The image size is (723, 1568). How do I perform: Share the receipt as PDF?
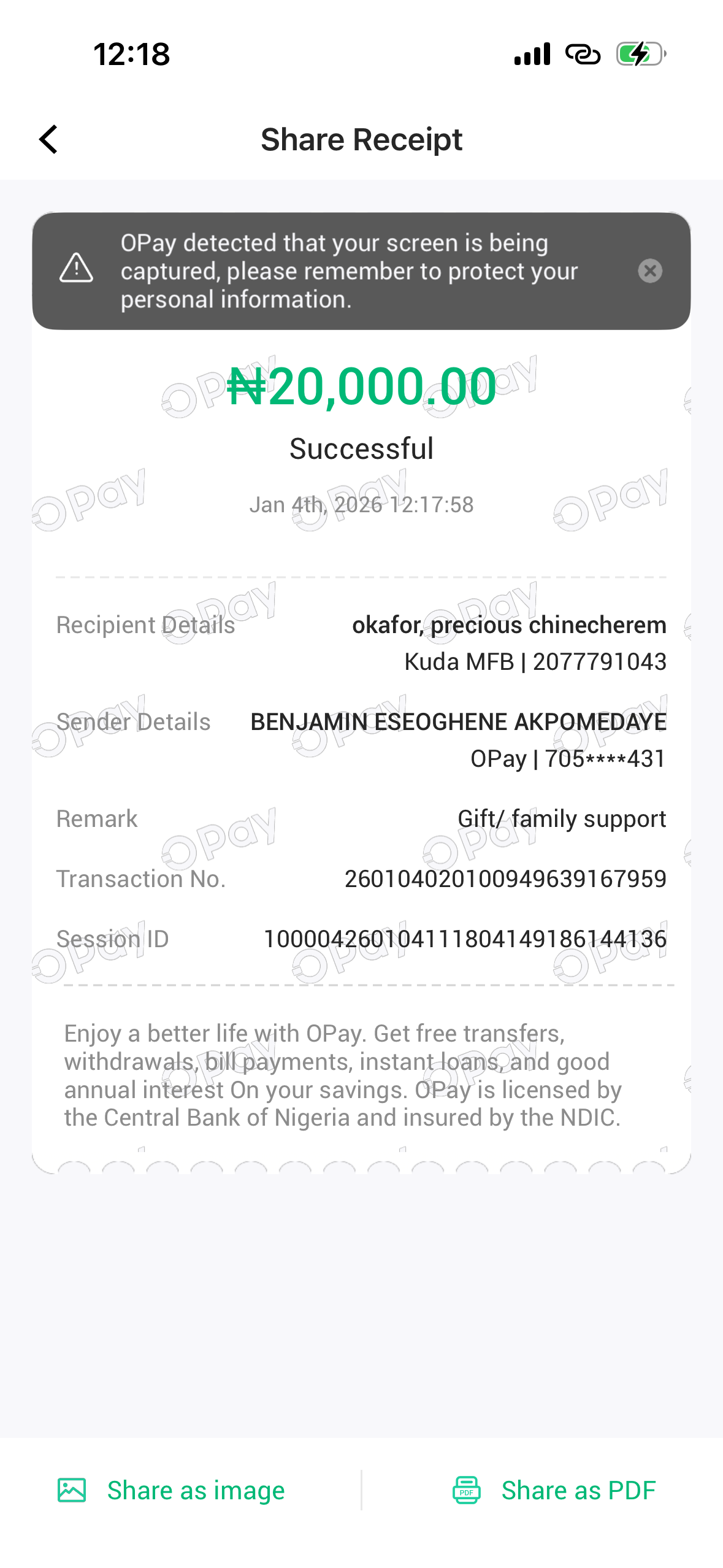554,1489
